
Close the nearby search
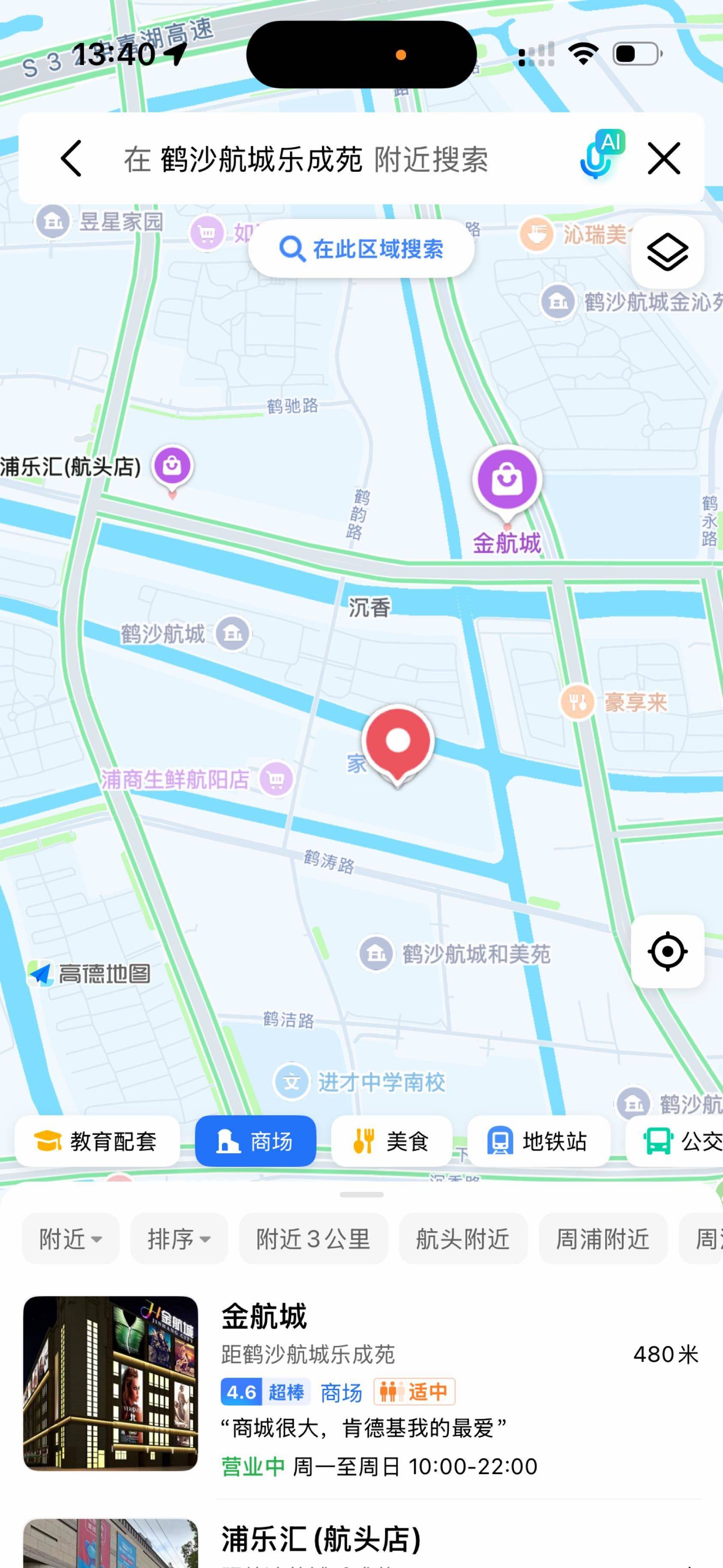tap(663, 158)
